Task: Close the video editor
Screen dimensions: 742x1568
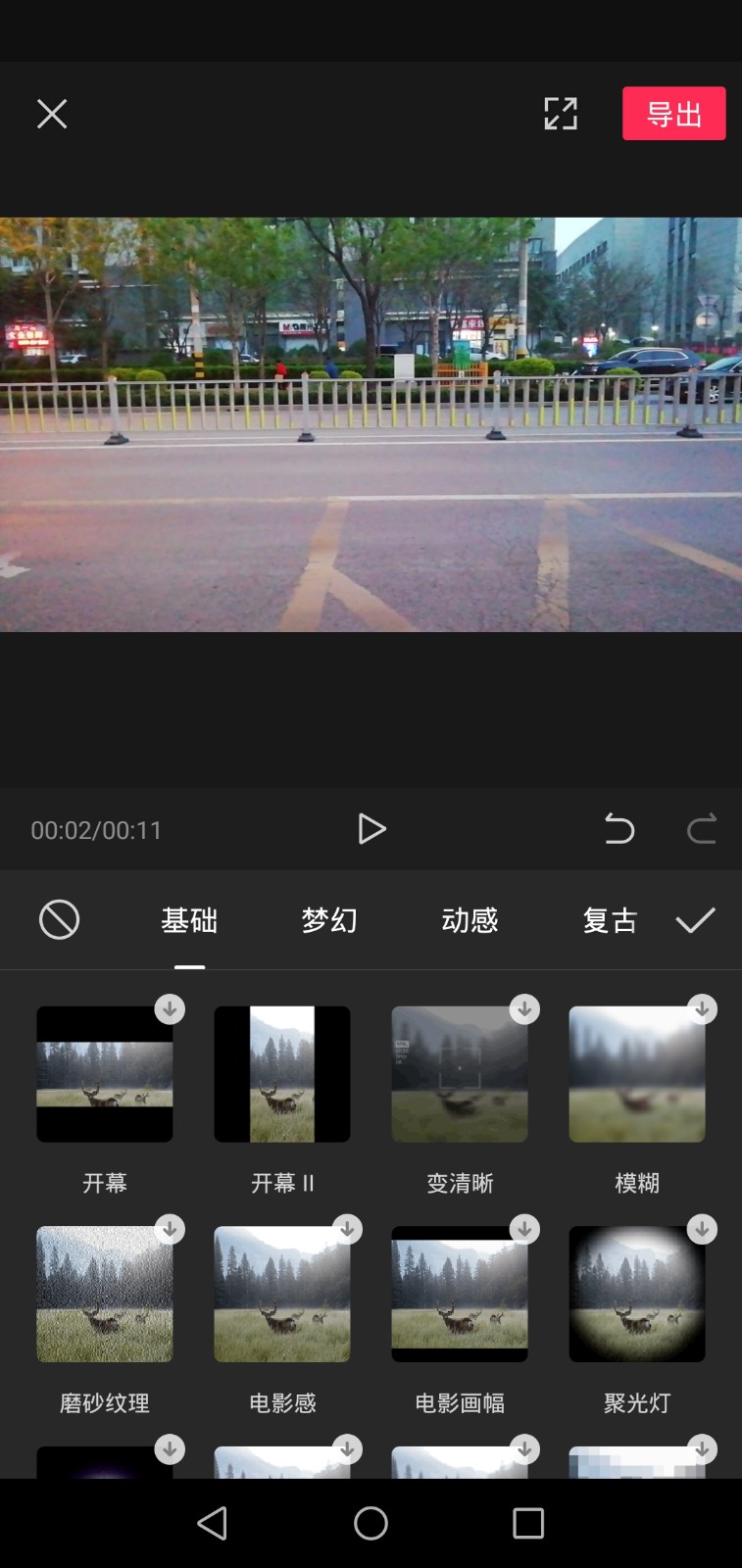Action: click(52, 114)
